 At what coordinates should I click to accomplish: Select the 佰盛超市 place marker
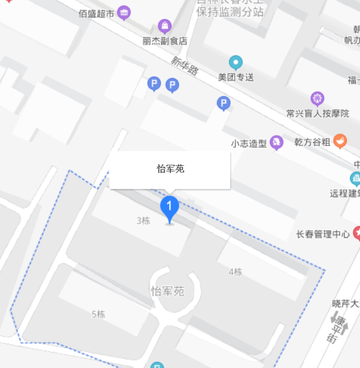pos(124,13)
